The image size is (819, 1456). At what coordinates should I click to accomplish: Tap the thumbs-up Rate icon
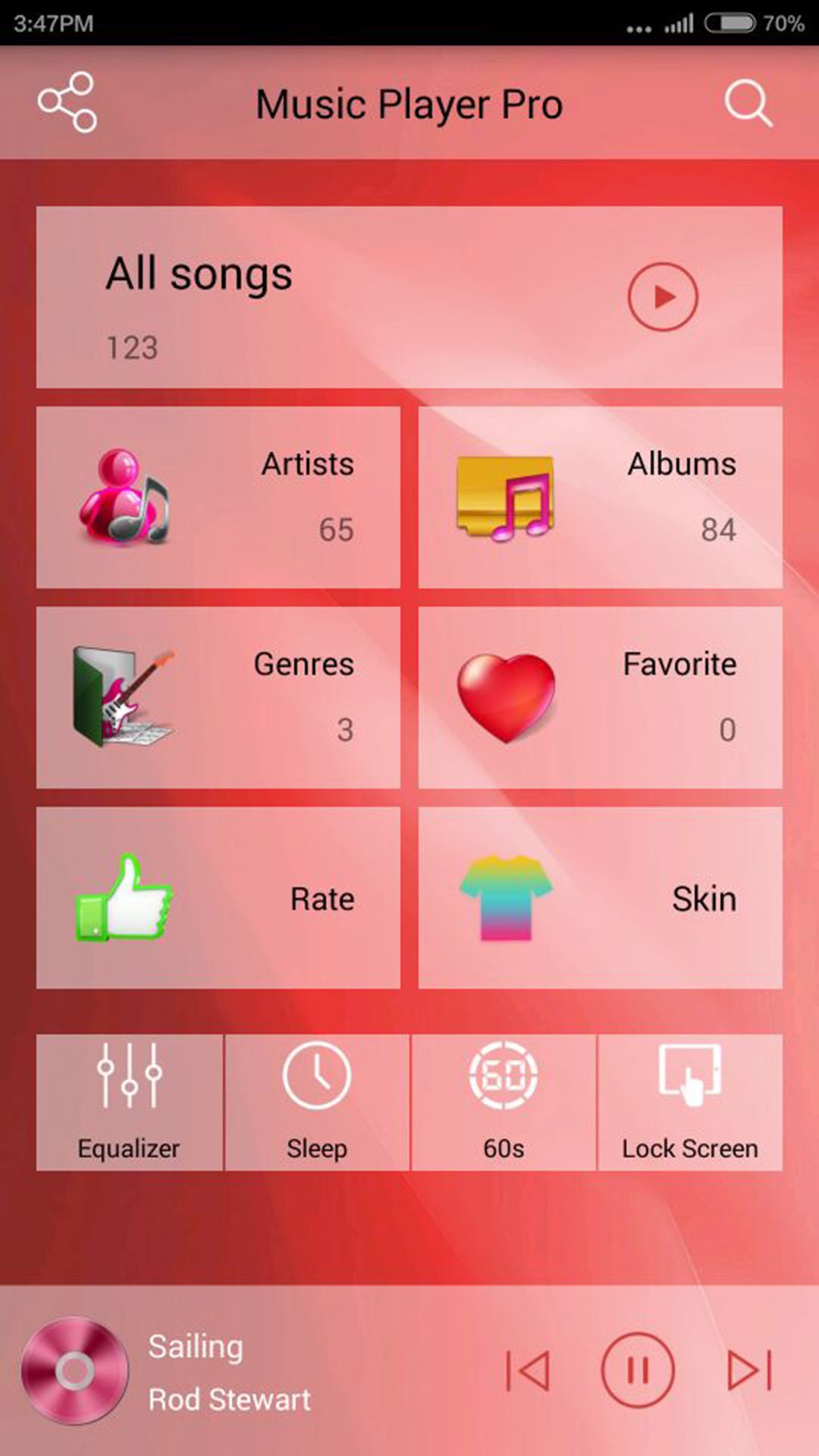coord(125,899)
